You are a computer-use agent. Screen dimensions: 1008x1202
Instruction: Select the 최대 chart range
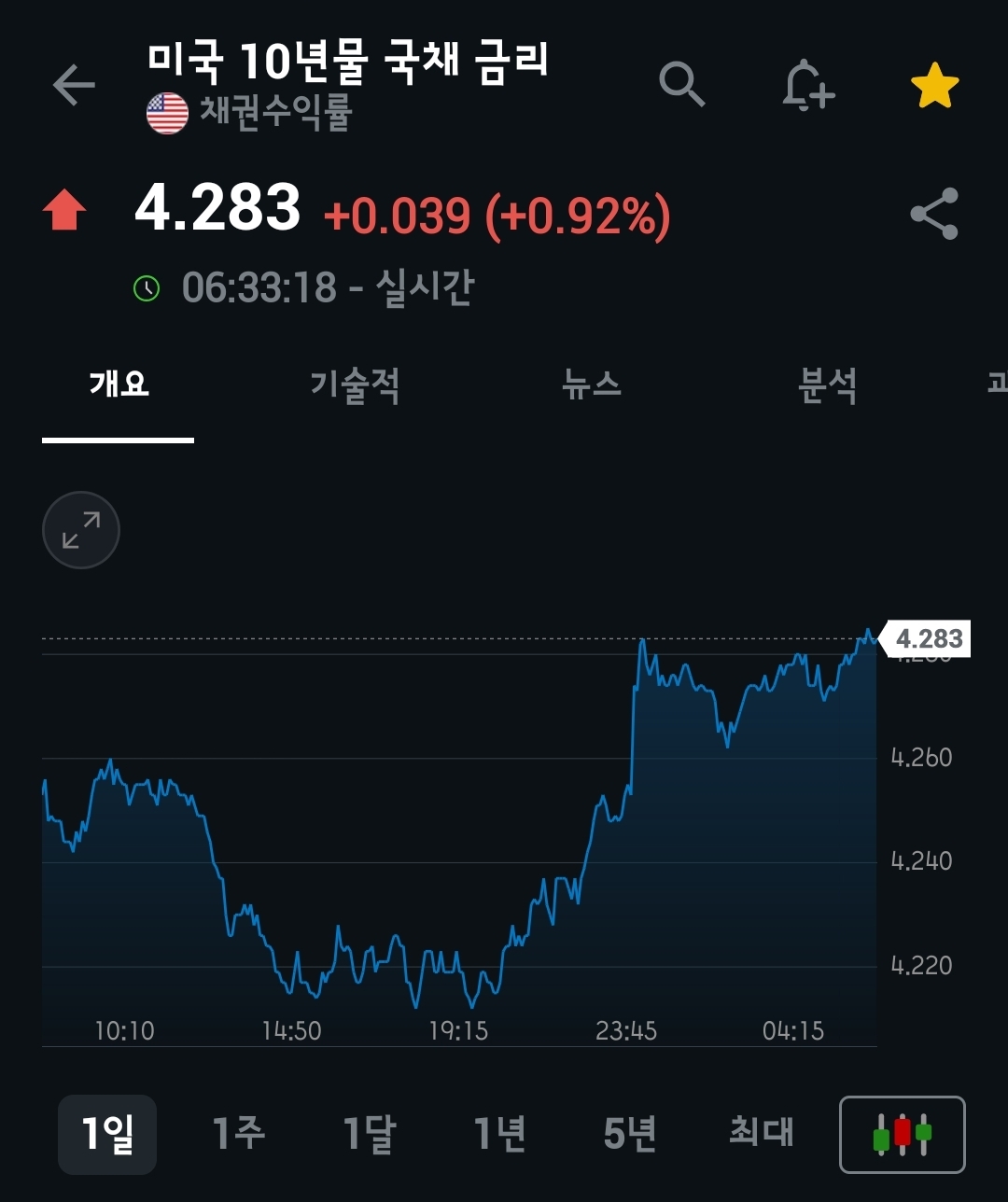tap(761, 1134)
